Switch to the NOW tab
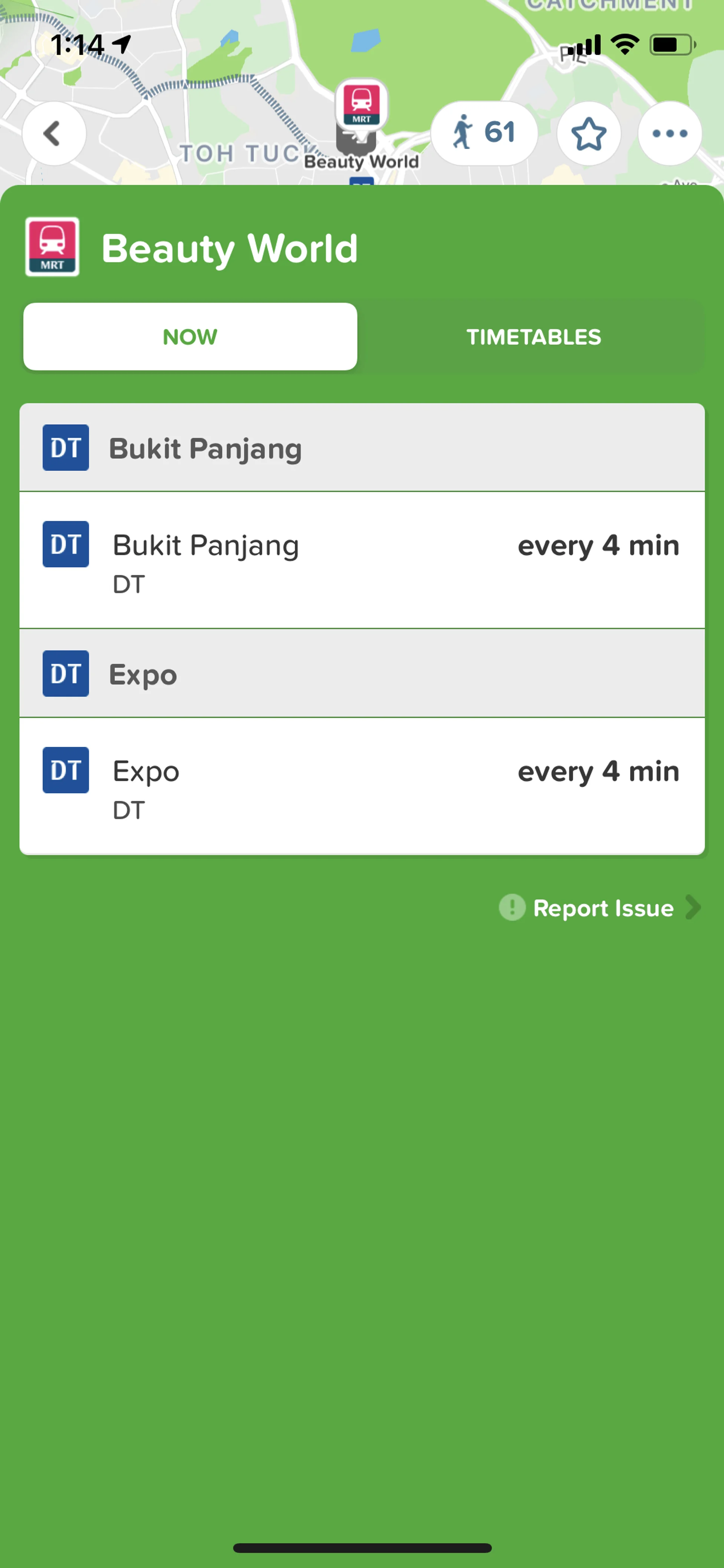This screenshot has width=724, height=1568. point(190,336)
